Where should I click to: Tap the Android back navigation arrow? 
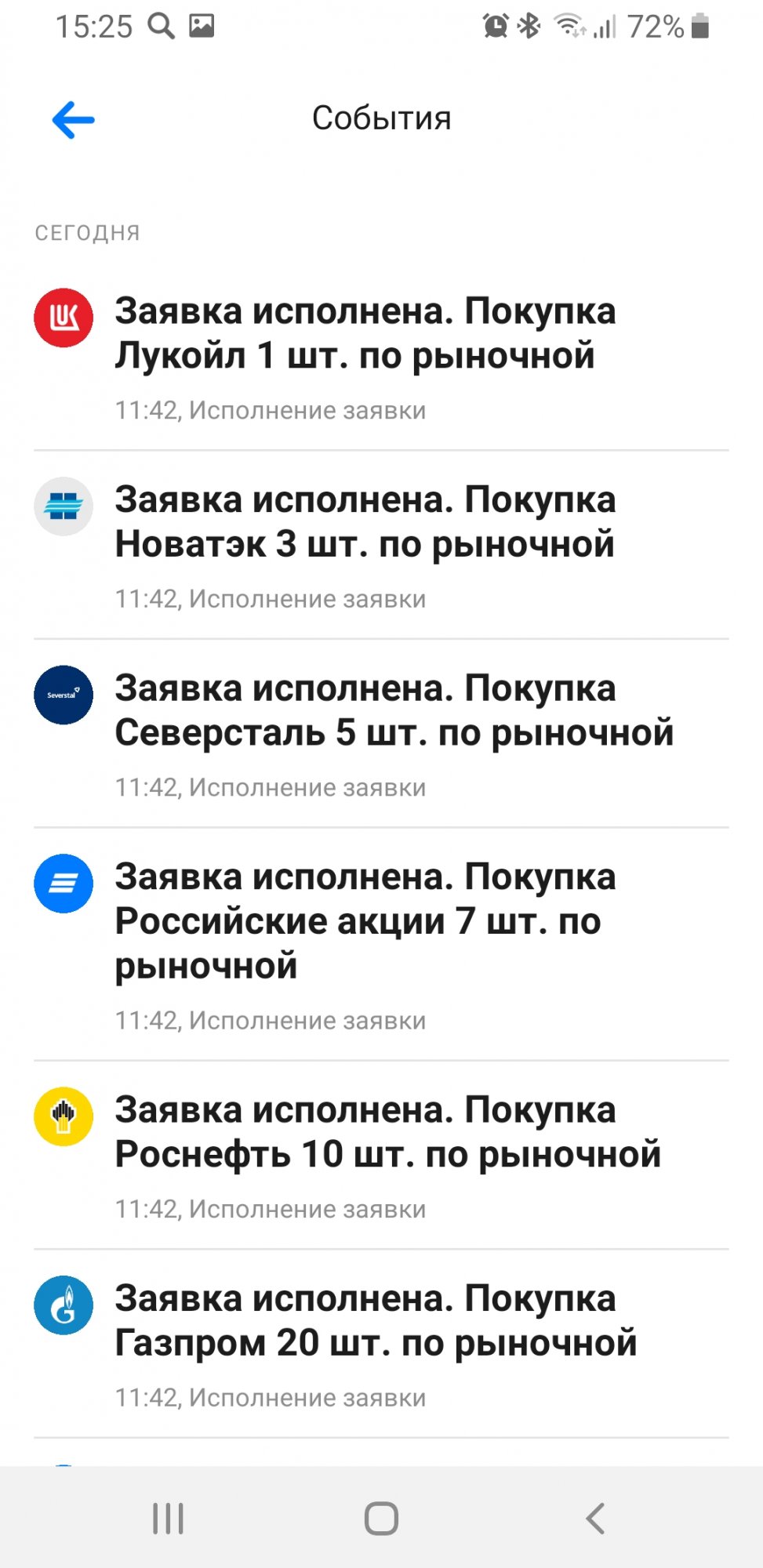[594, 1515]
